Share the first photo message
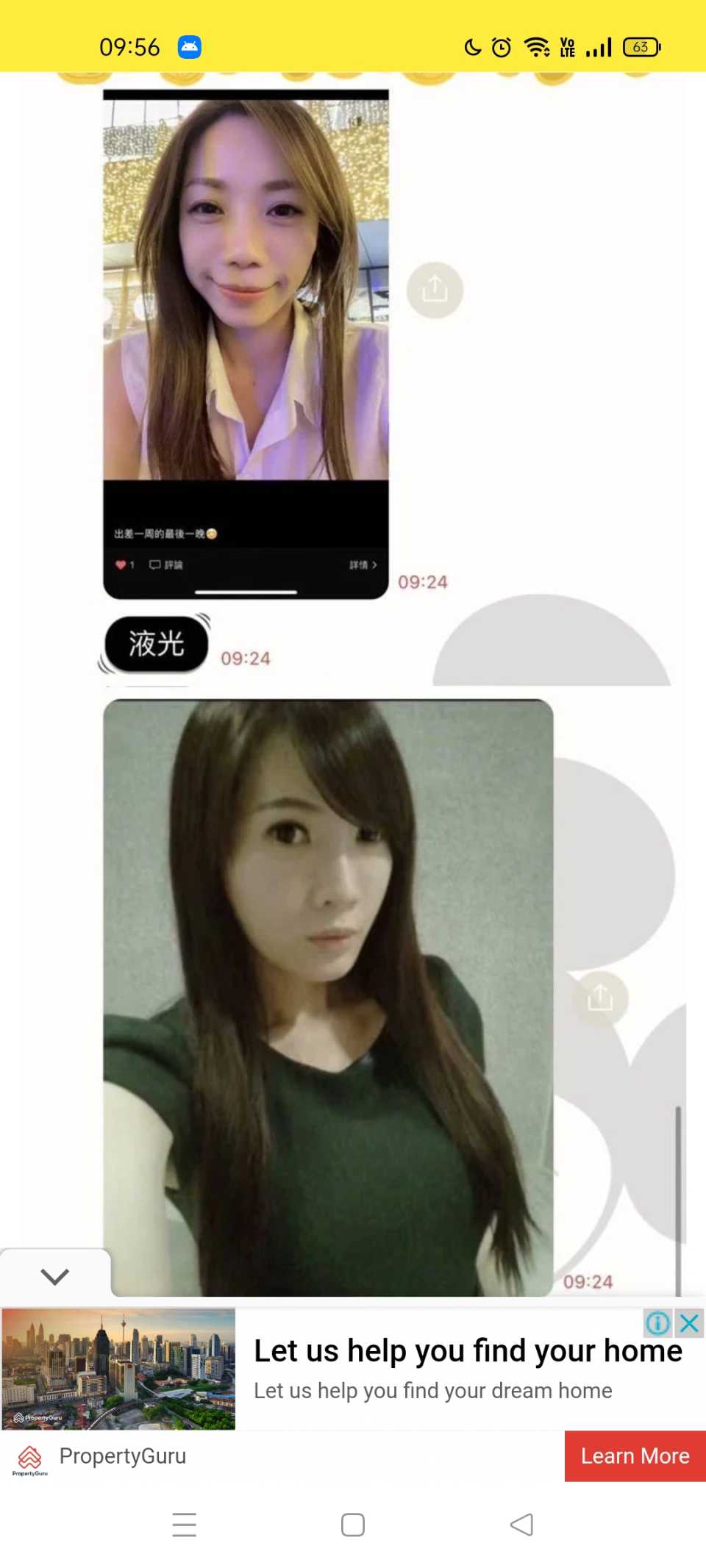706x1568 pixels. (x=435, y=290)
